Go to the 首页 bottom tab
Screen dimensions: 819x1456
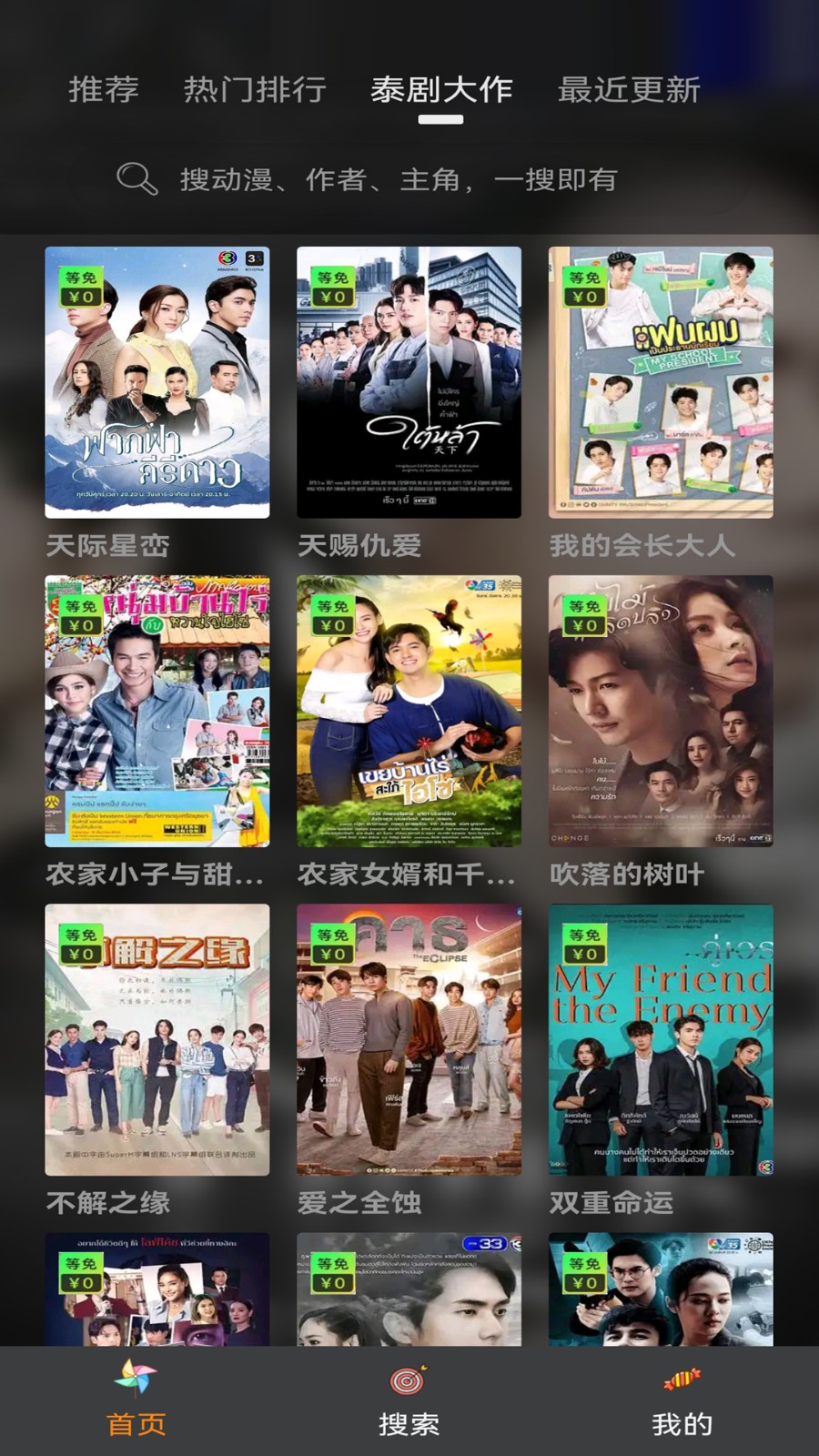click(x=136, y=1401)
